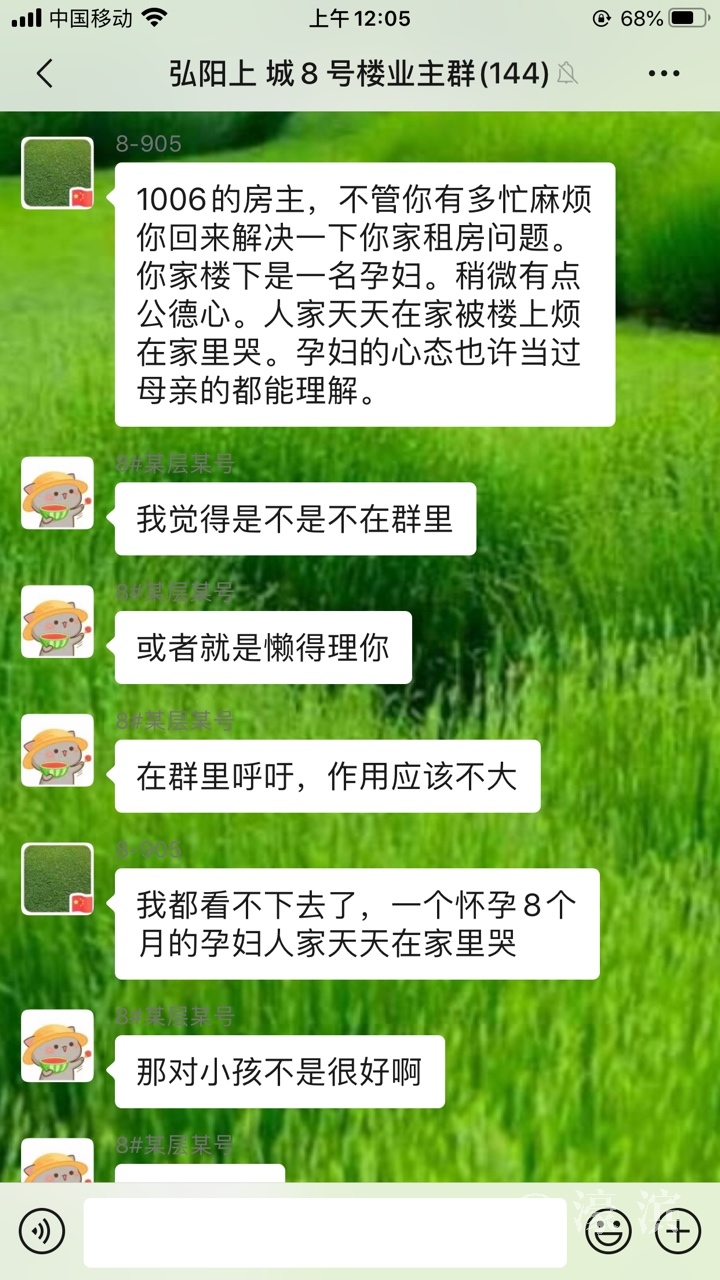Open cat avatar beside 在群里呼吁 message
The height and width of the screenshot is (1280, 720).
coord(58,749)
